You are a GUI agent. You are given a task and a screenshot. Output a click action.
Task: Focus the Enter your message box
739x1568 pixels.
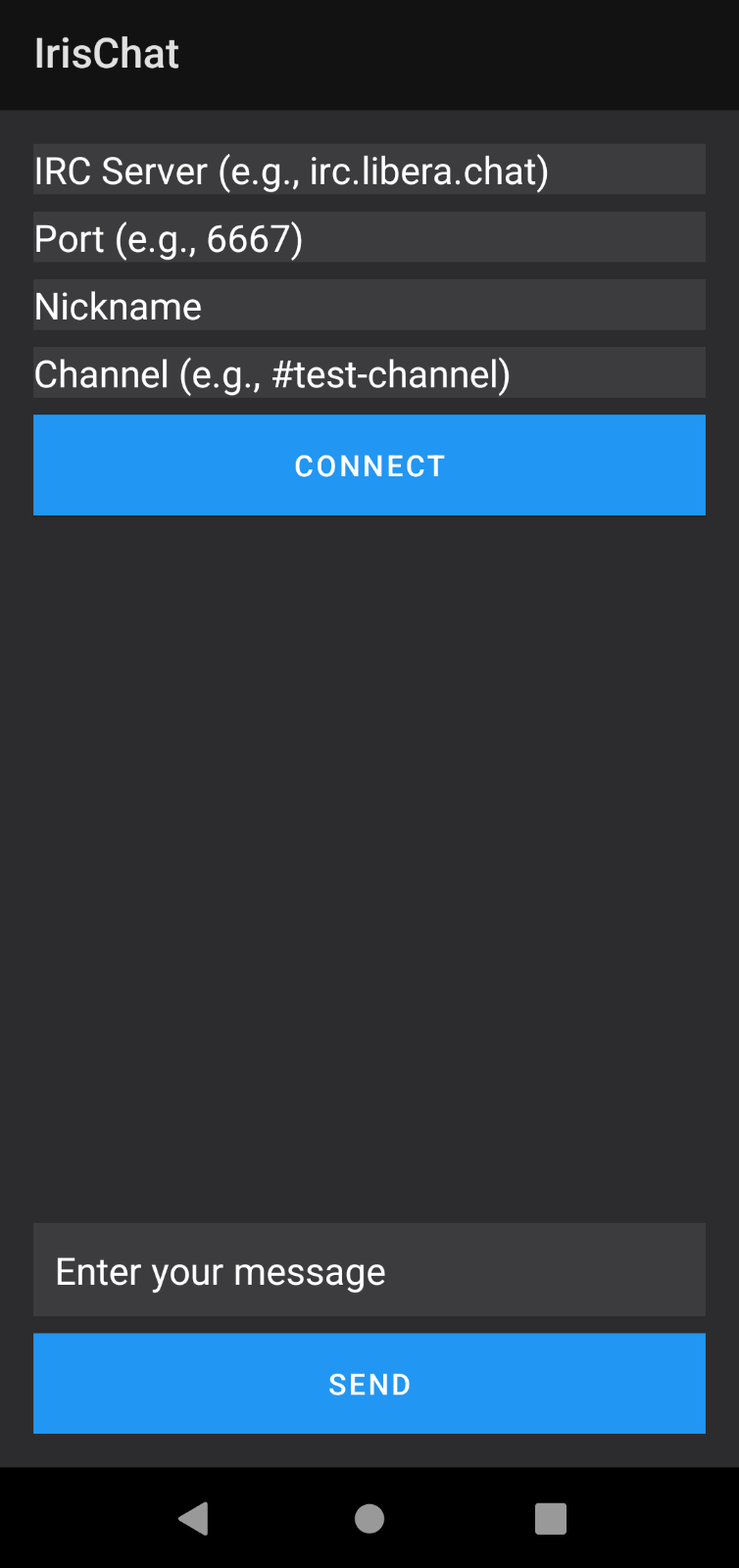click(x=369, y=1270)
